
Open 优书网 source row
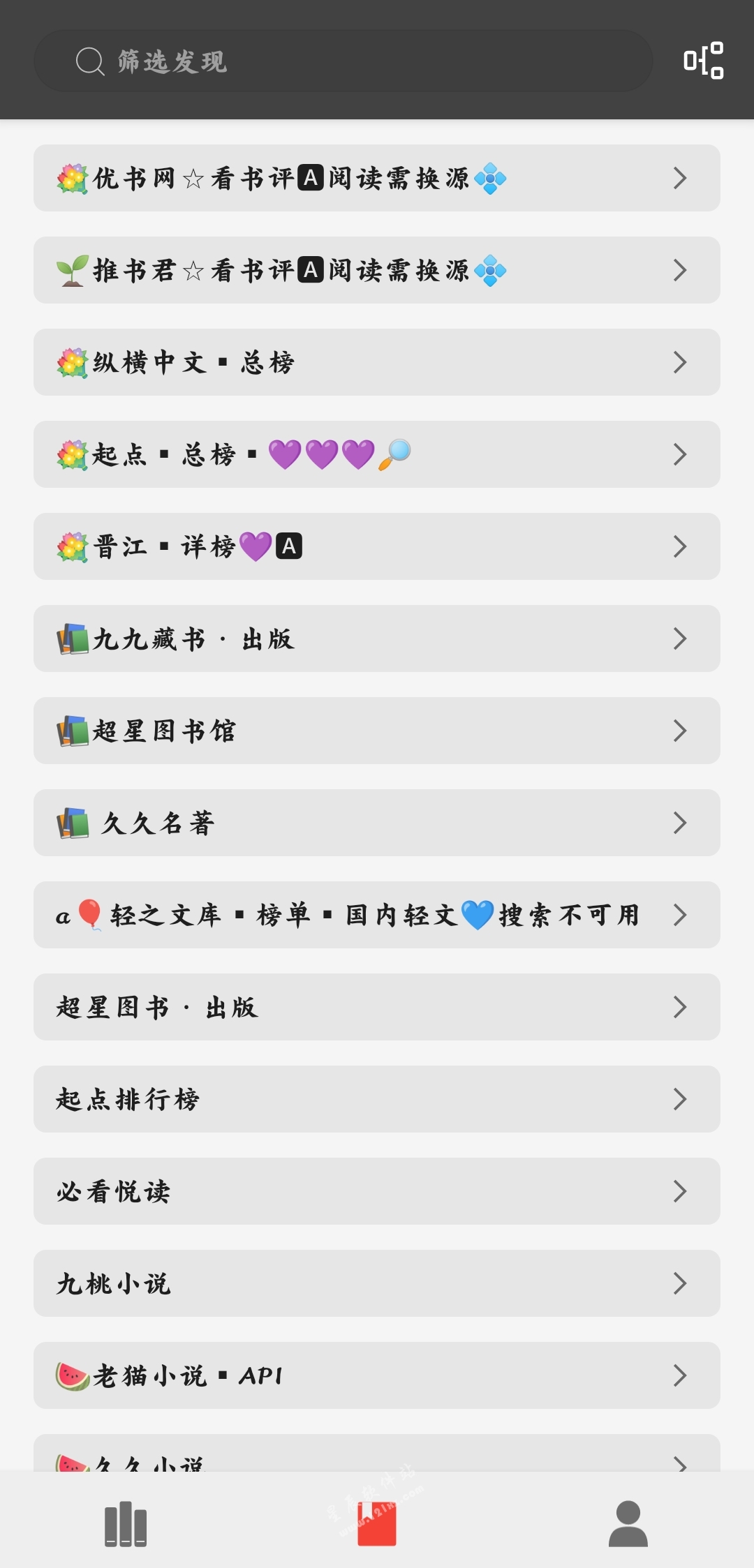click(x=377, y=178)
